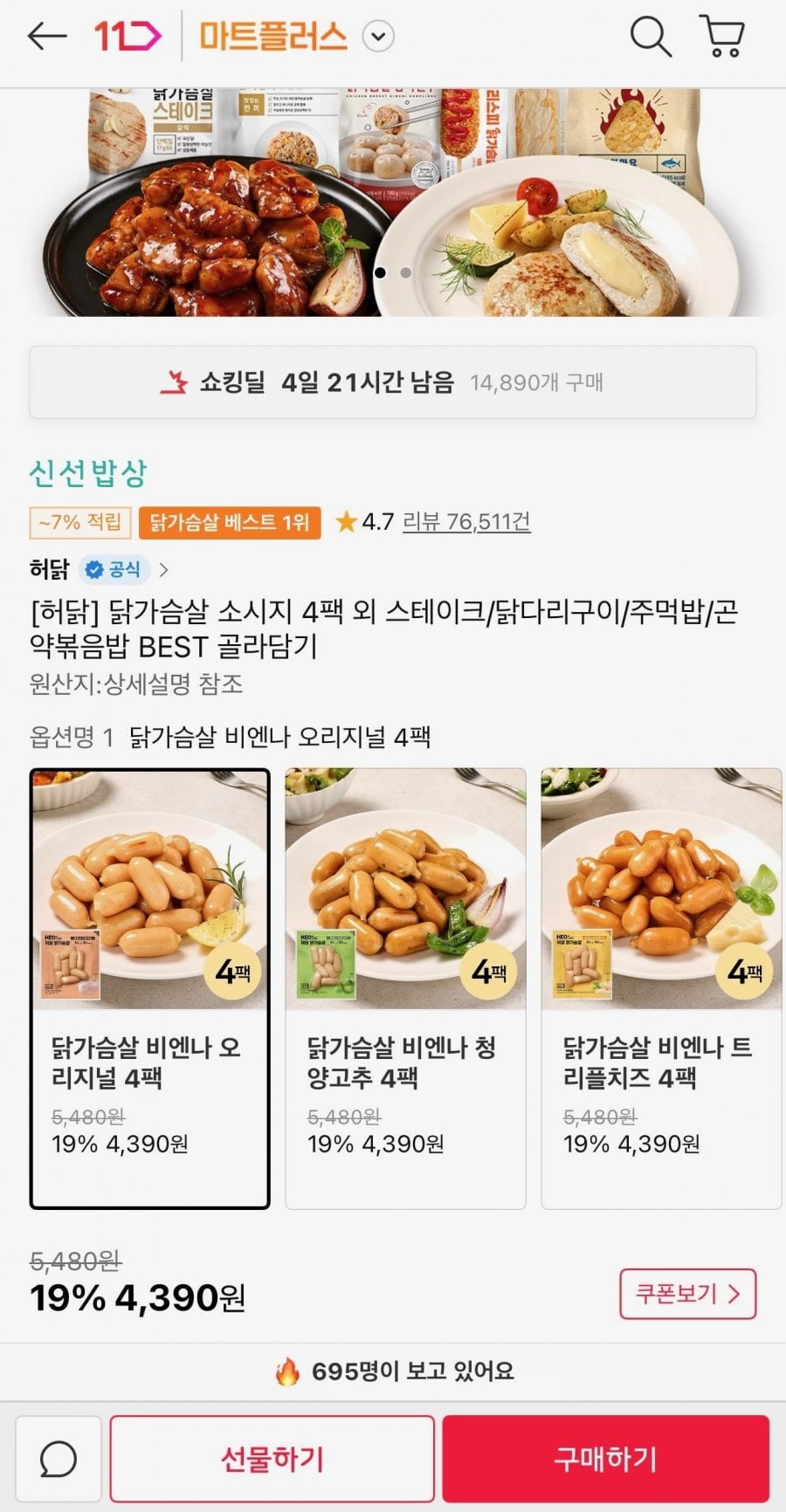Tap 구매하기 to buy now

tap(605, 1459)
